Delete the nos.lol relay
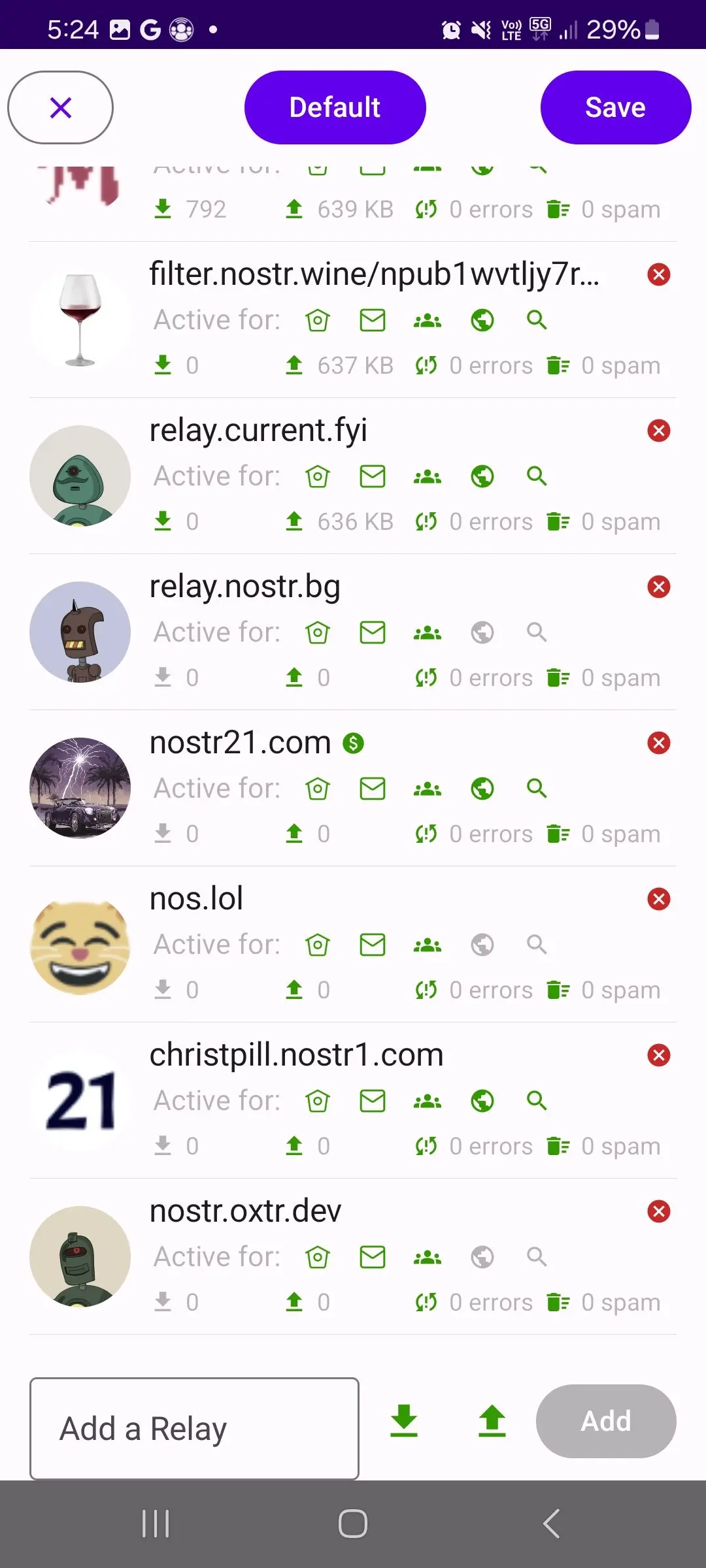 click(x=658, y=899)
